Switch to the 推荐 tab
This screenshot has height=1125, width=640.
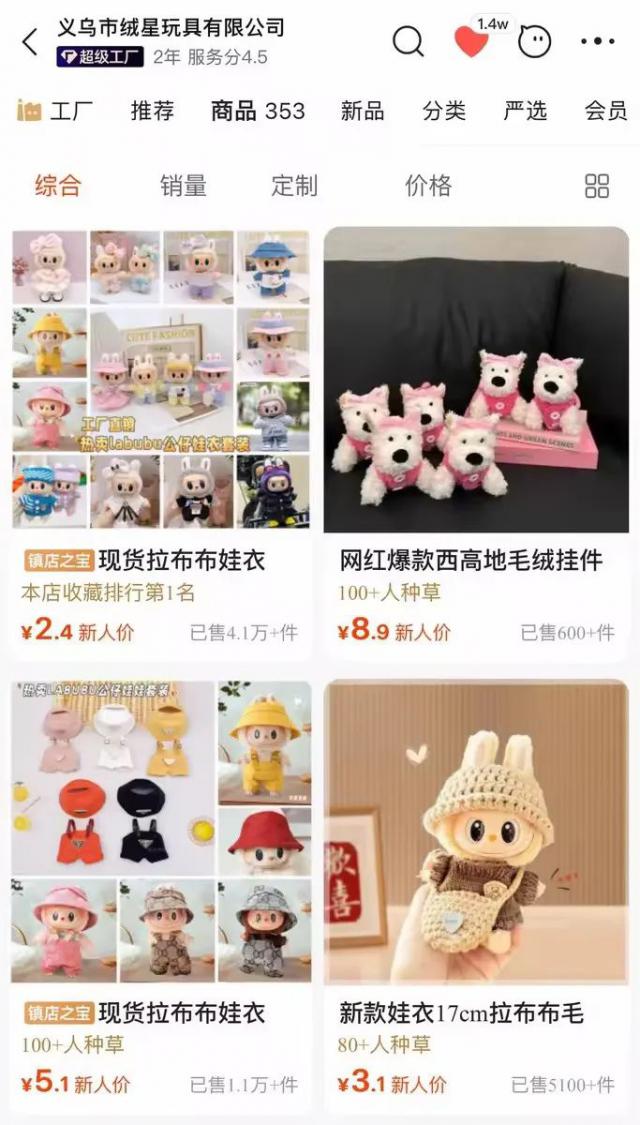(x=153, y=111)
